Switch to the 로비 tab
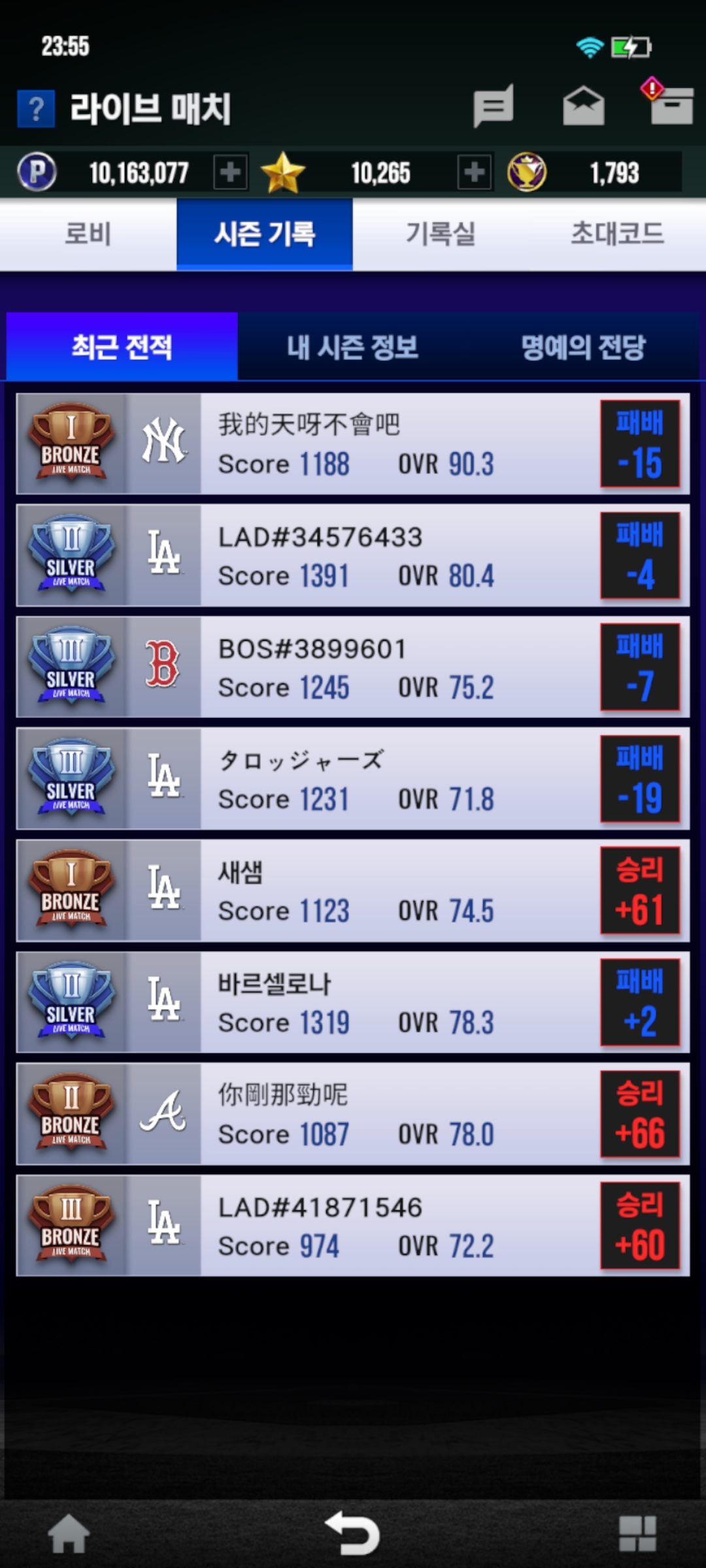 (x=88, y=234)
